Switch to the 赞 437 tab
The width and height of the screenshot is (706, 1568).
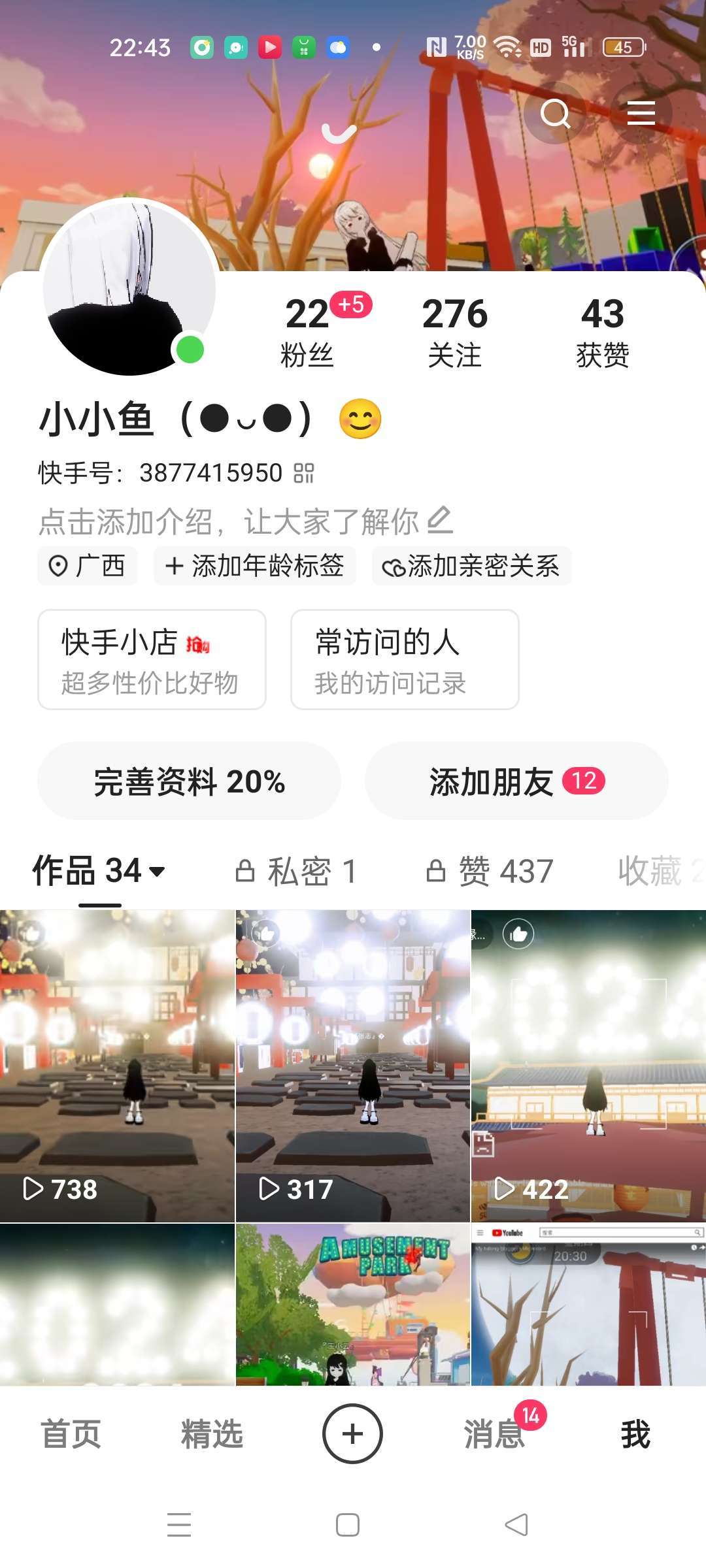[490, 872]
